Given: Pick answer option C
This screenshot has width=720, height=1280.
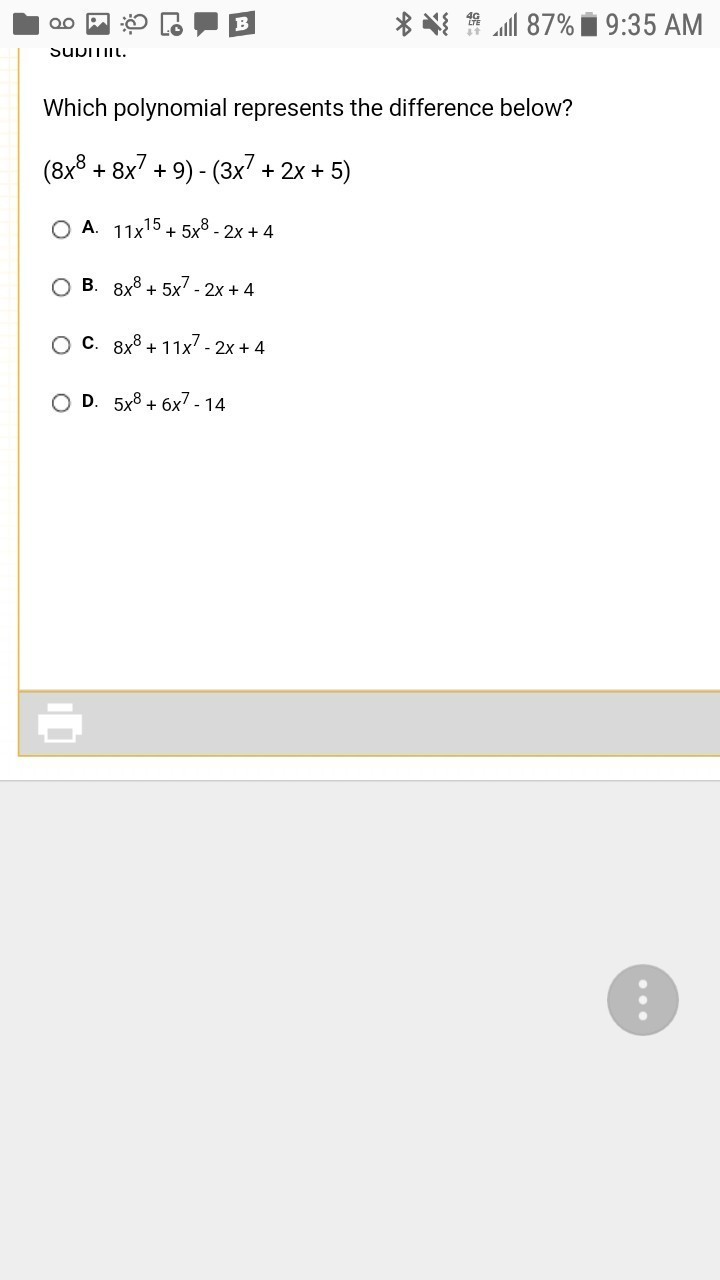Looking at the screenshot, I should (x=61, y=345).
